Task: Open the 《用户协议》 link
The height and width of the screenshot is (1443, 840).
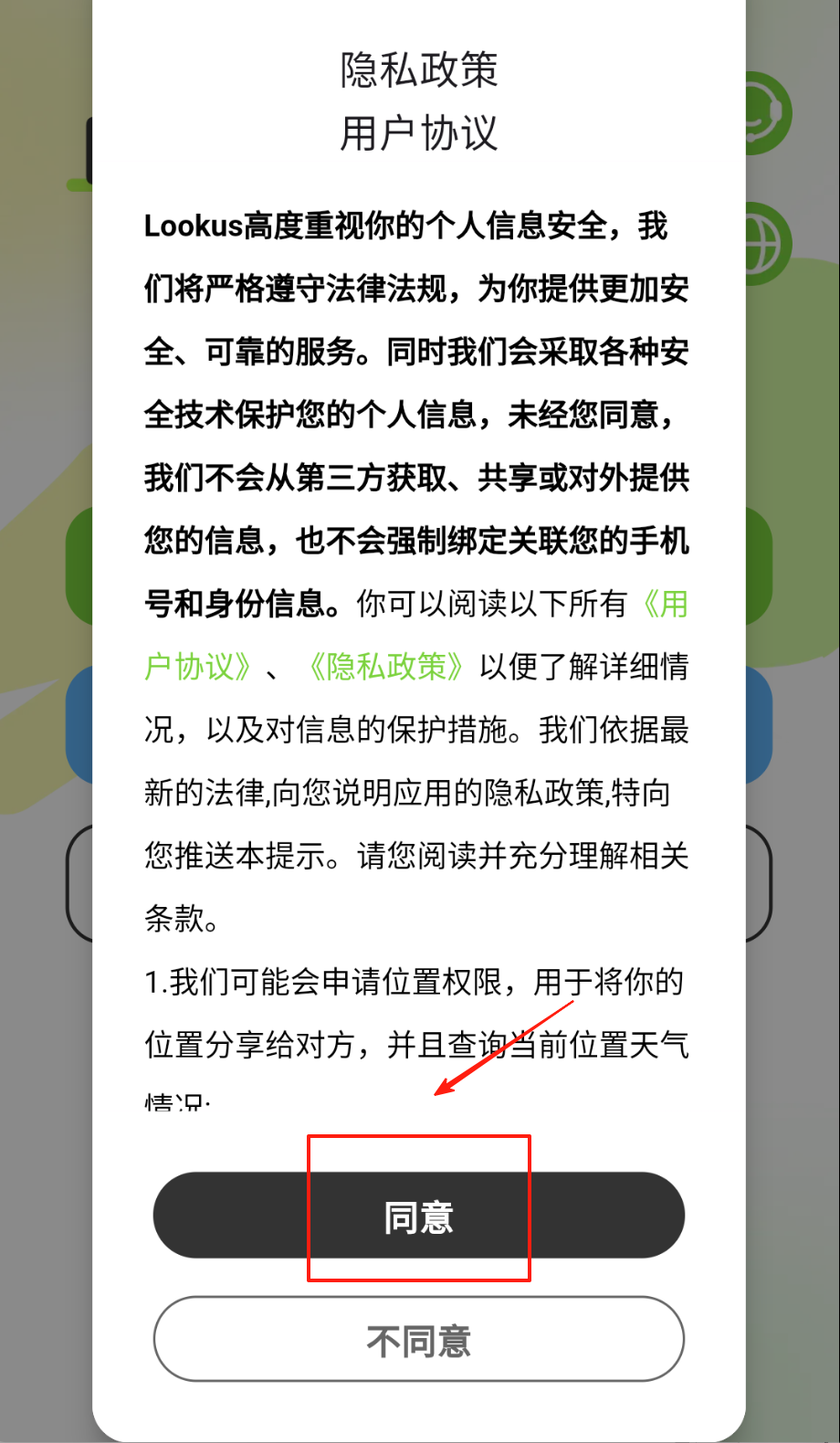Action: pos(196,667)
